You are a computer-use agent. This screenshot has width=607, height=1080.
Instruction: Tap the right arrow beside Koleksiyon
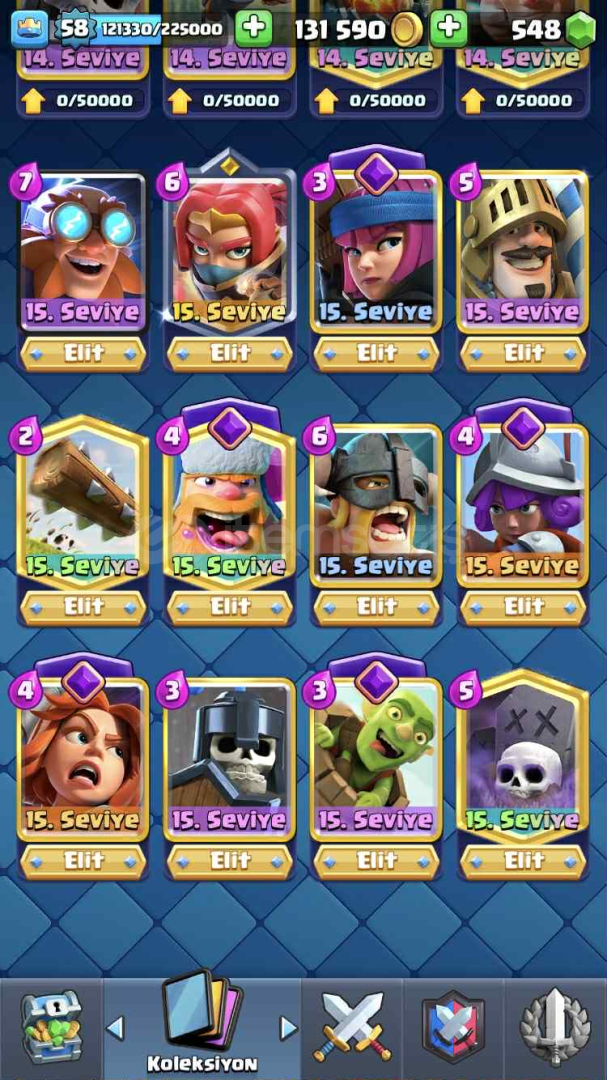click(x=288, y=1028)
